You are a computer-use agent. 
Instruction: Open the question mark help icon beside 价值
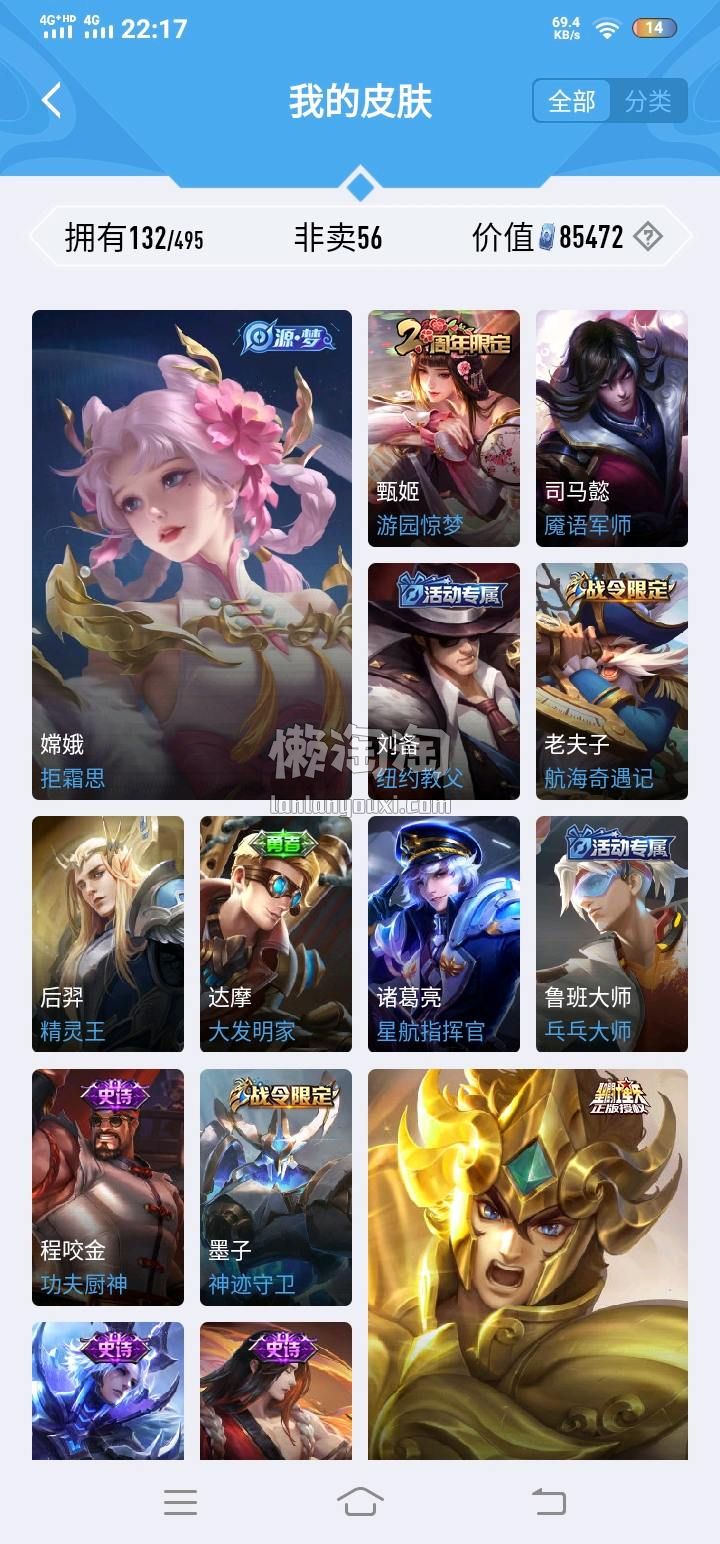(648, 237)
